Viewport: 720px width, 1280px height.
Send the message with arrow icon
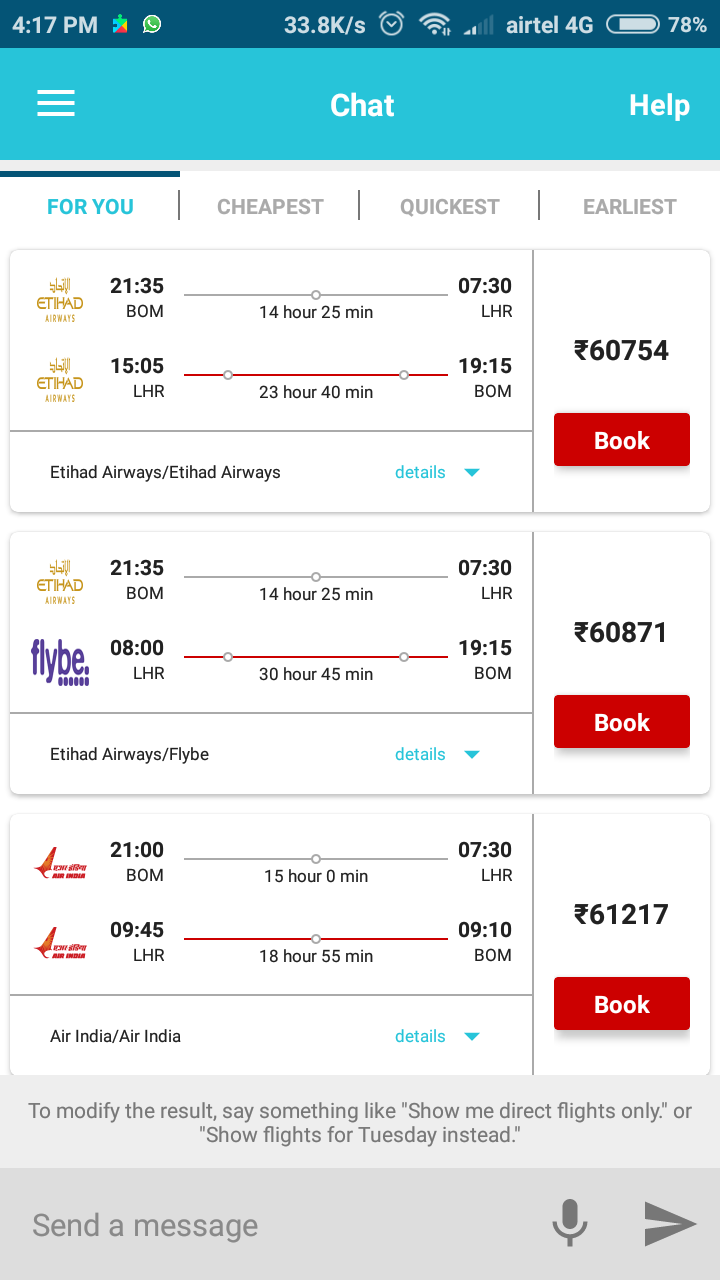669,1223
